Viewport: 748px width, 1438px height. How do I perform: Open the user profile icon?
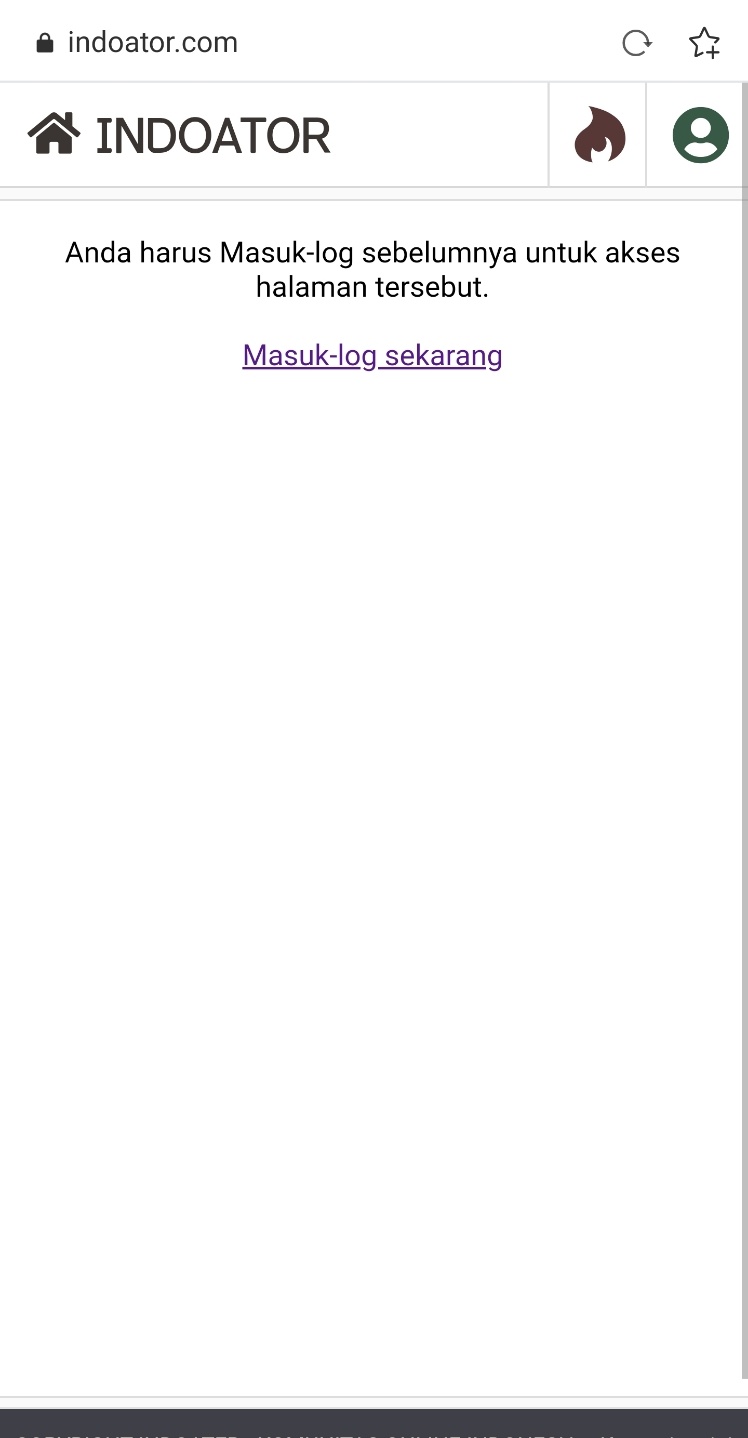(700, 135)
